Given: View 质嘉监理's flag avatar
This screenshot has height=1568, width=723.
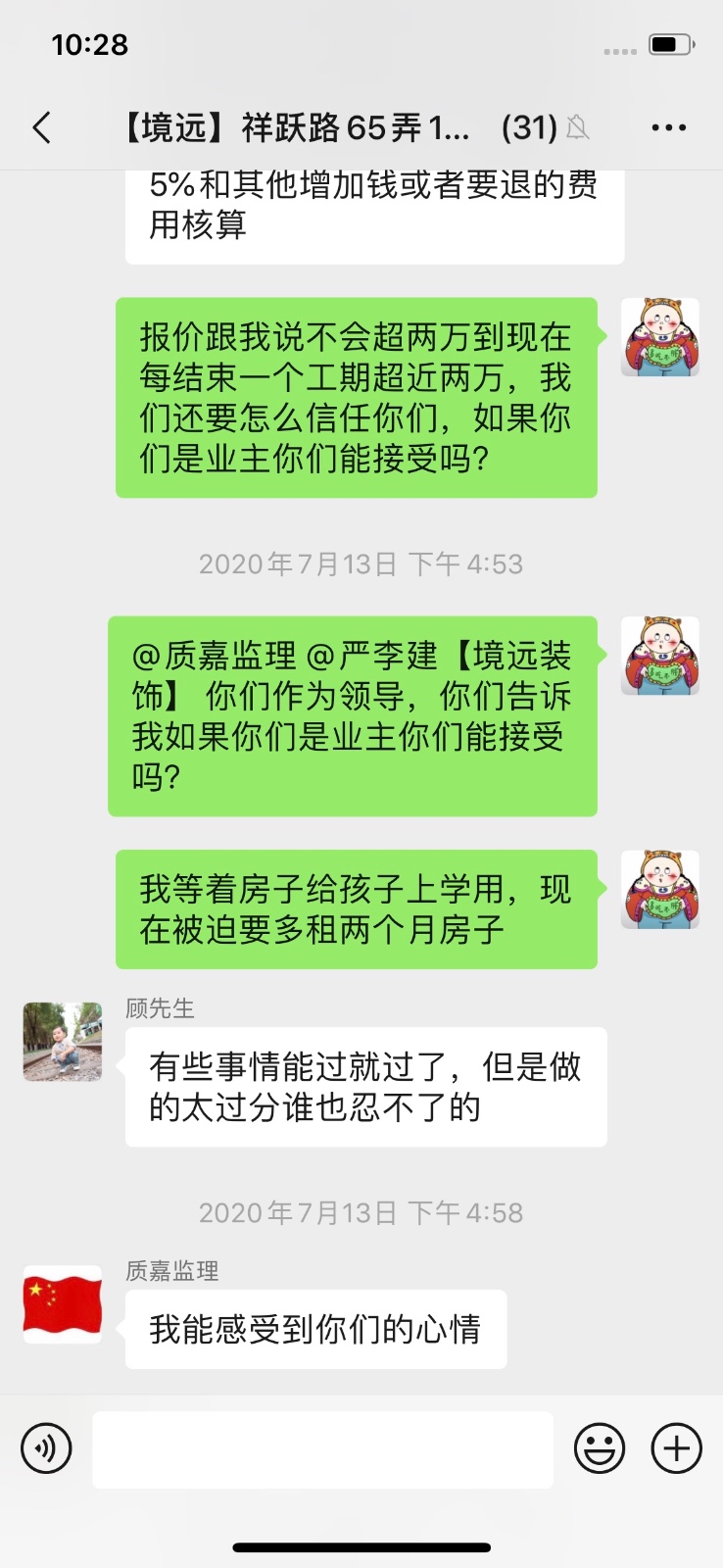Looking at the screenshot, I should pos(63,1304).
